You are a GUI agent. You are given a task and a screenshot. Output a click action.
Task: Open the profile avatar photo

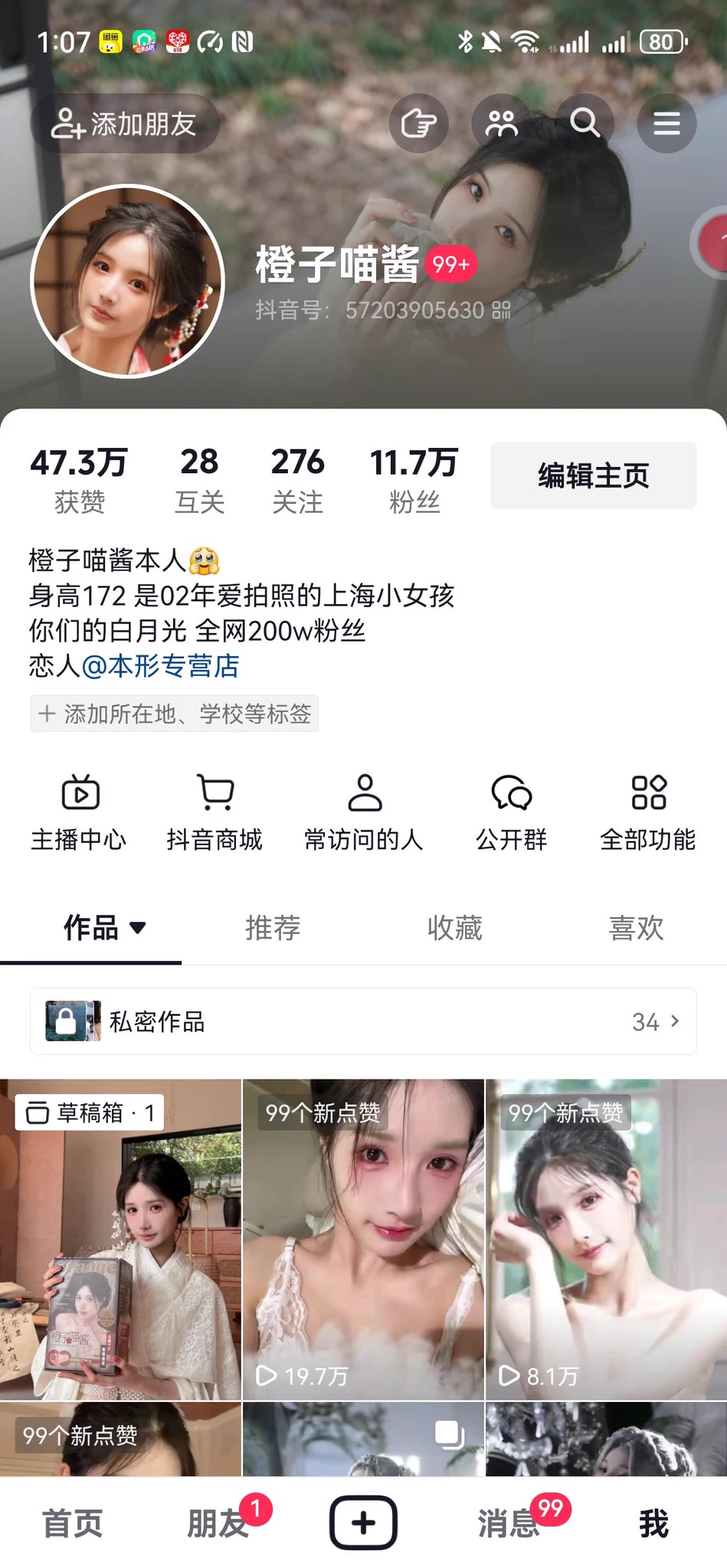tap(127, 282)
